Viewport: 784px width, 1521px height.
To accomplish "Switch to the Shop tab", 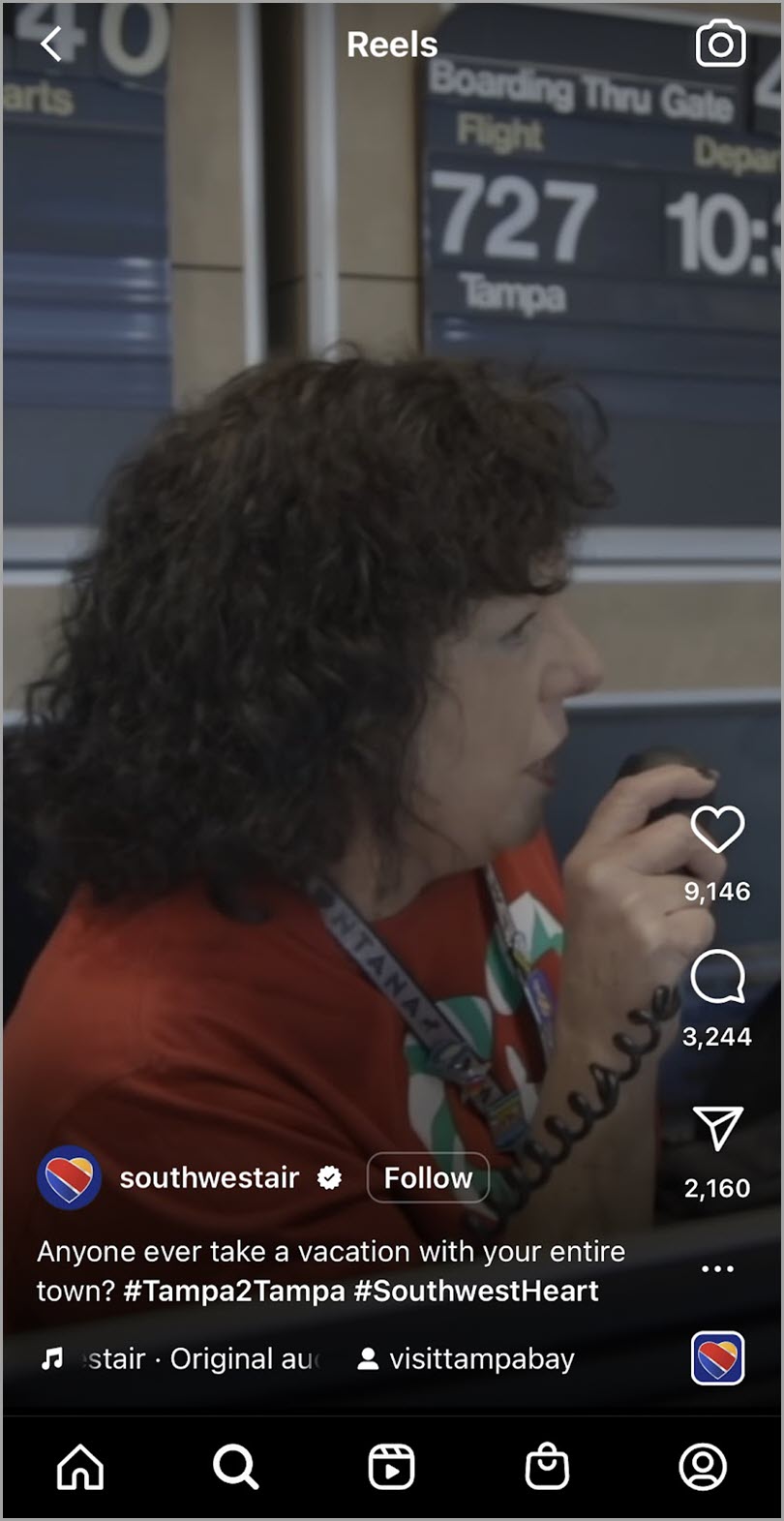I will 547,1467.
